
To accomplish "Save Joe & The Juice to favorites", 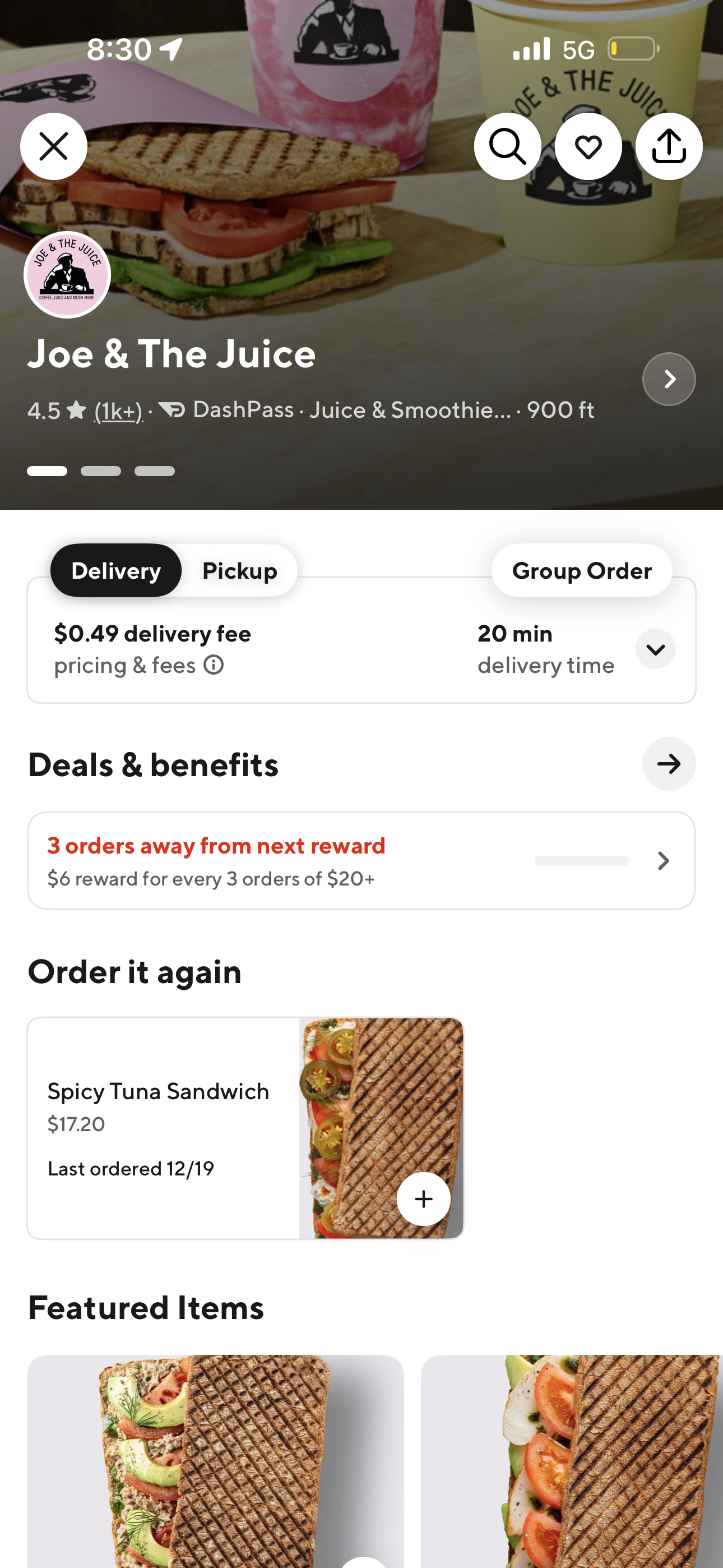I will tap(588, 147).
